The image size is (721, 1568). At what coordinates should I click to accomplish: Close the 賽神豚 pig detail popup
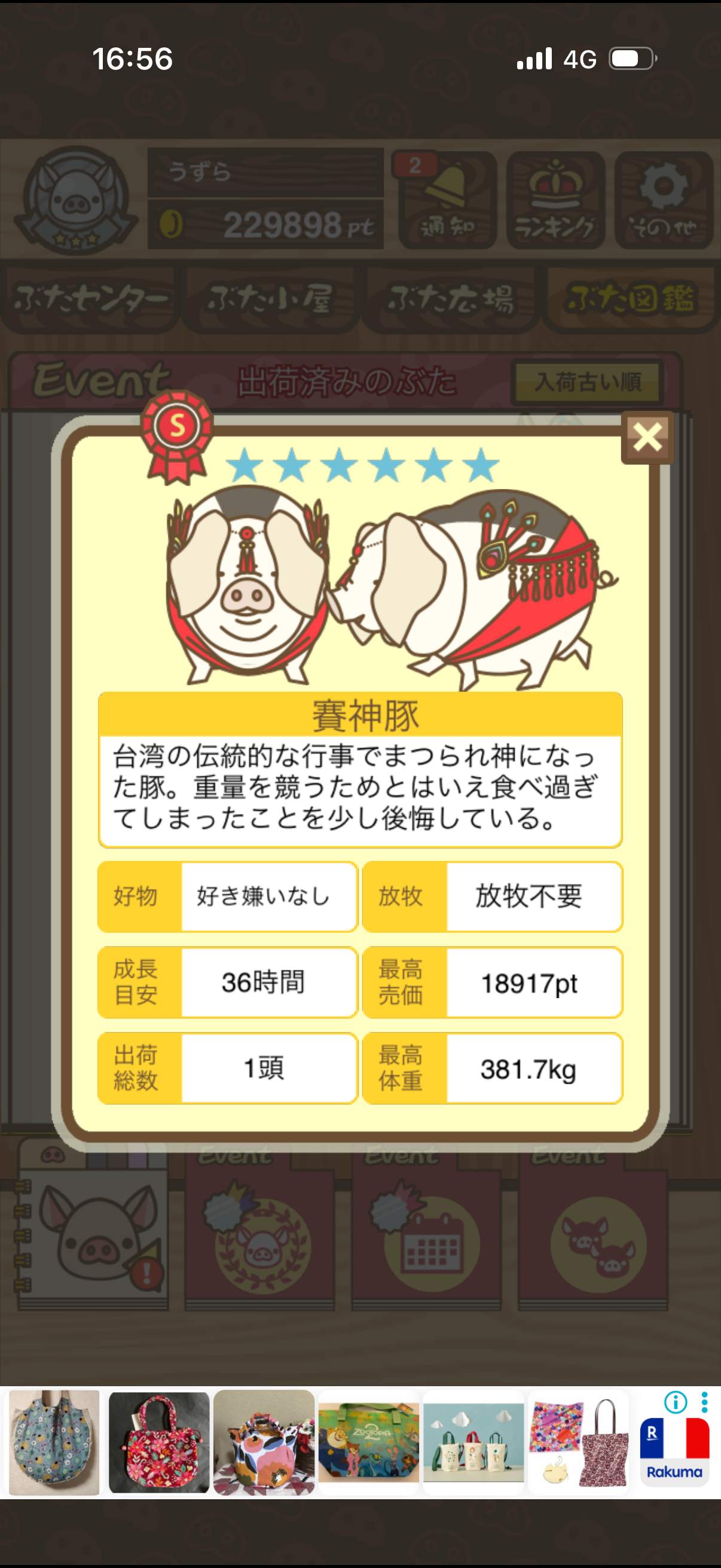(647, 437)
